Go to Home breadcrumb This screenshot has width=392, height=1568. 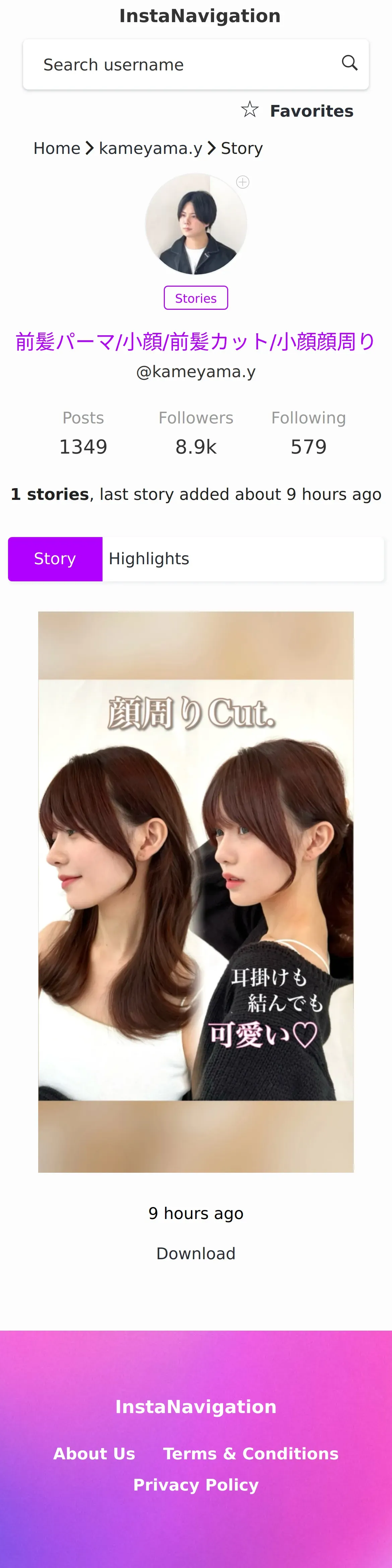click(x=57, y=148)
